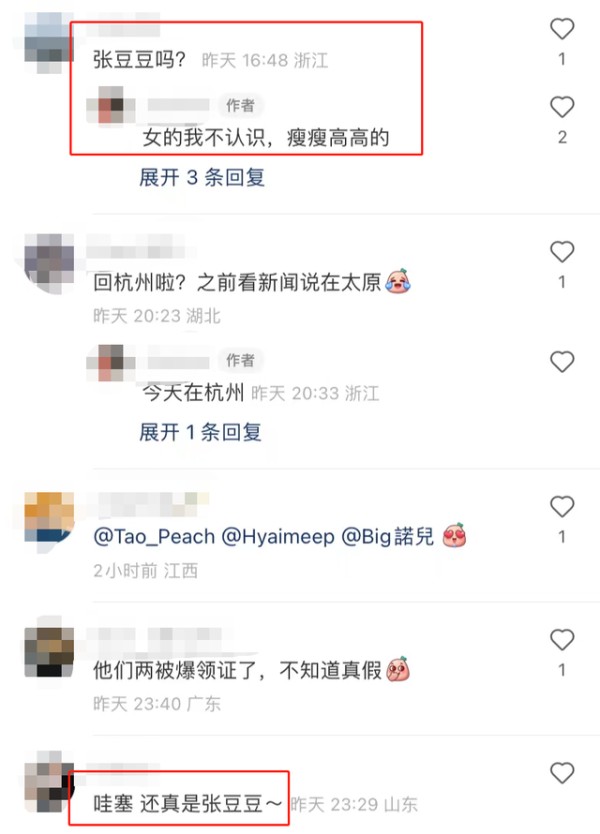Open the avatar of the 广东 commenter

point(49,650)
